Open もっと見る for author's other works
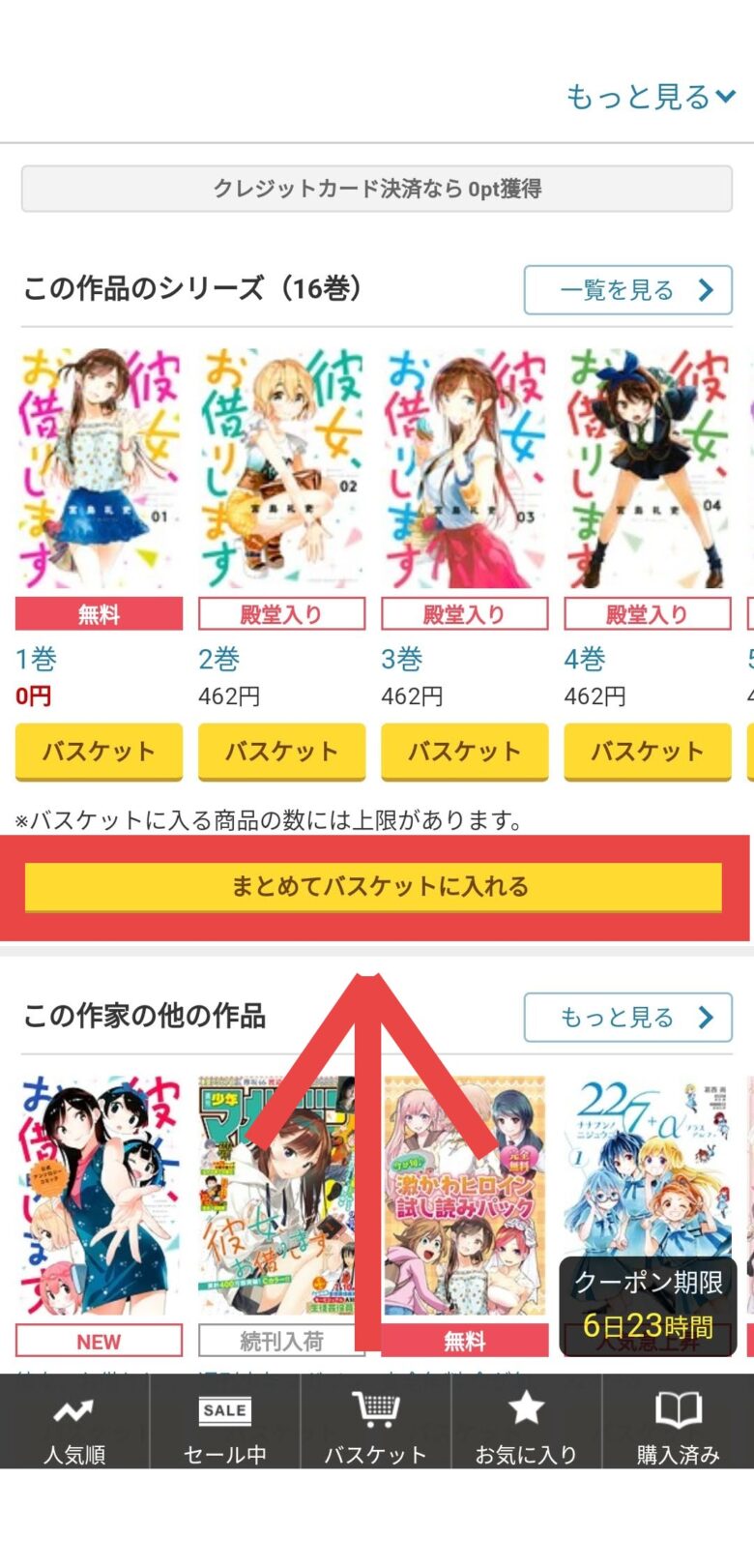The height and width of the screenshot is (1568, 754). click(627, 1017)
